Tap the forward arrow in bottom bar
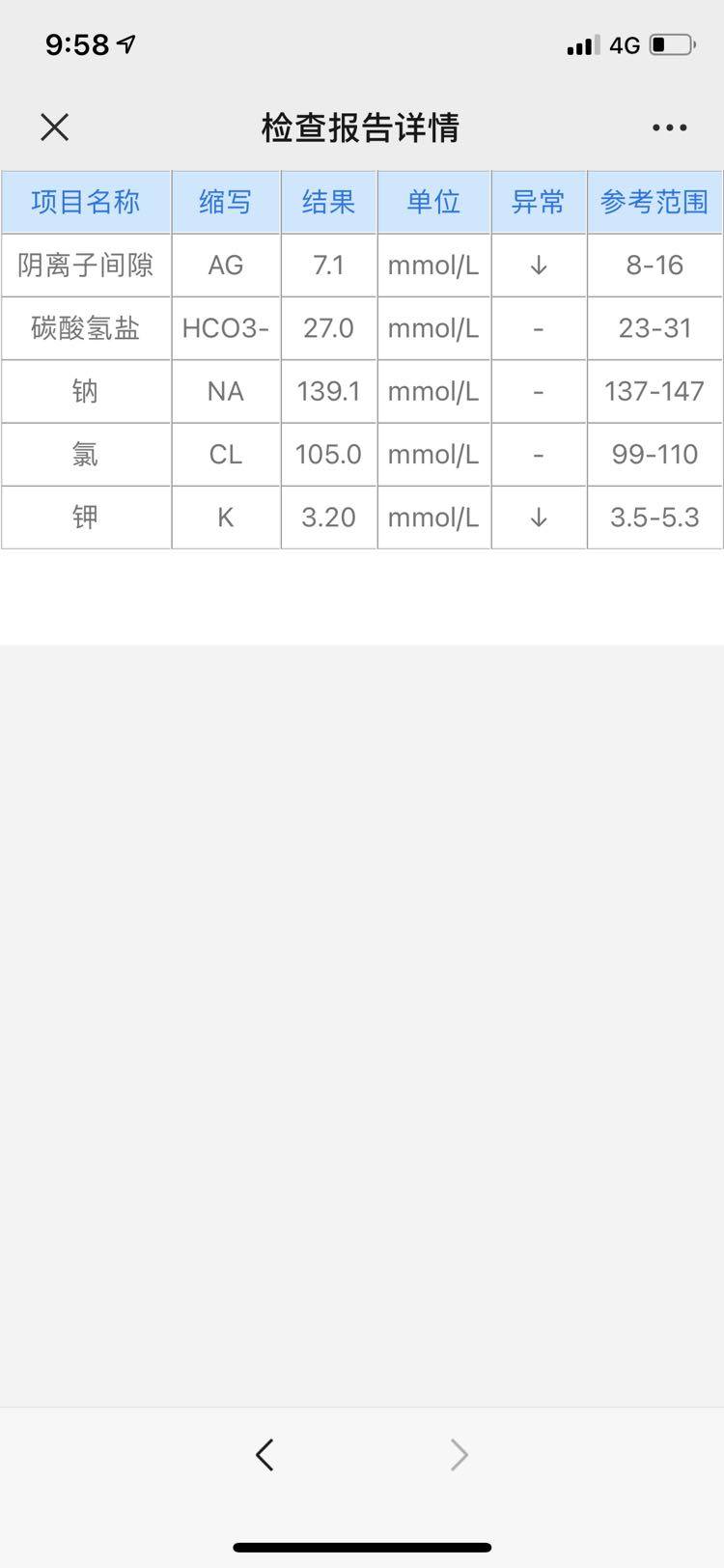The image size is (724, 1568). click(459, 1454)
